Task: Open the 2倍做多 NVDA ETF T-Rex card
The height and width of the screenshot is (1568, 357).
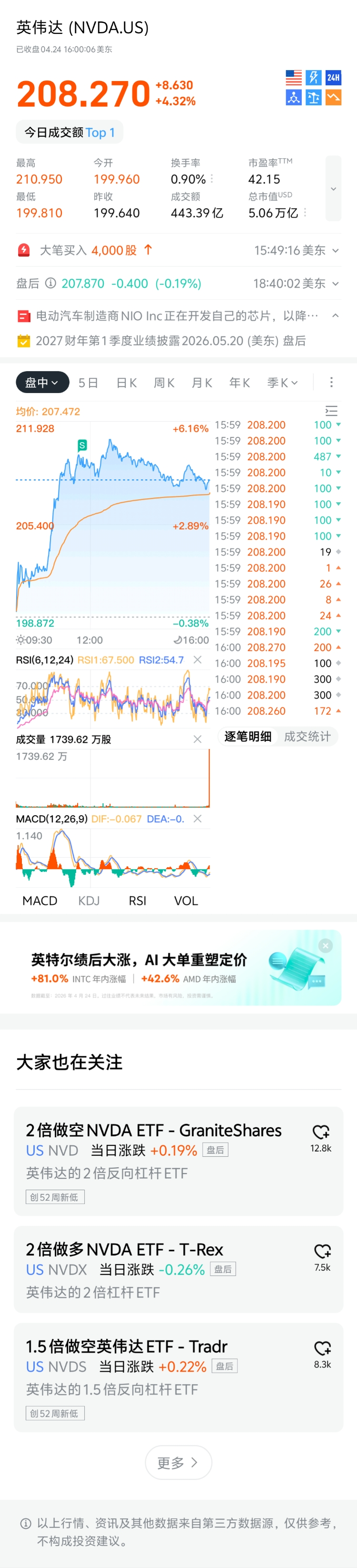Action: pyautogui.click(x=178, y=1269)
